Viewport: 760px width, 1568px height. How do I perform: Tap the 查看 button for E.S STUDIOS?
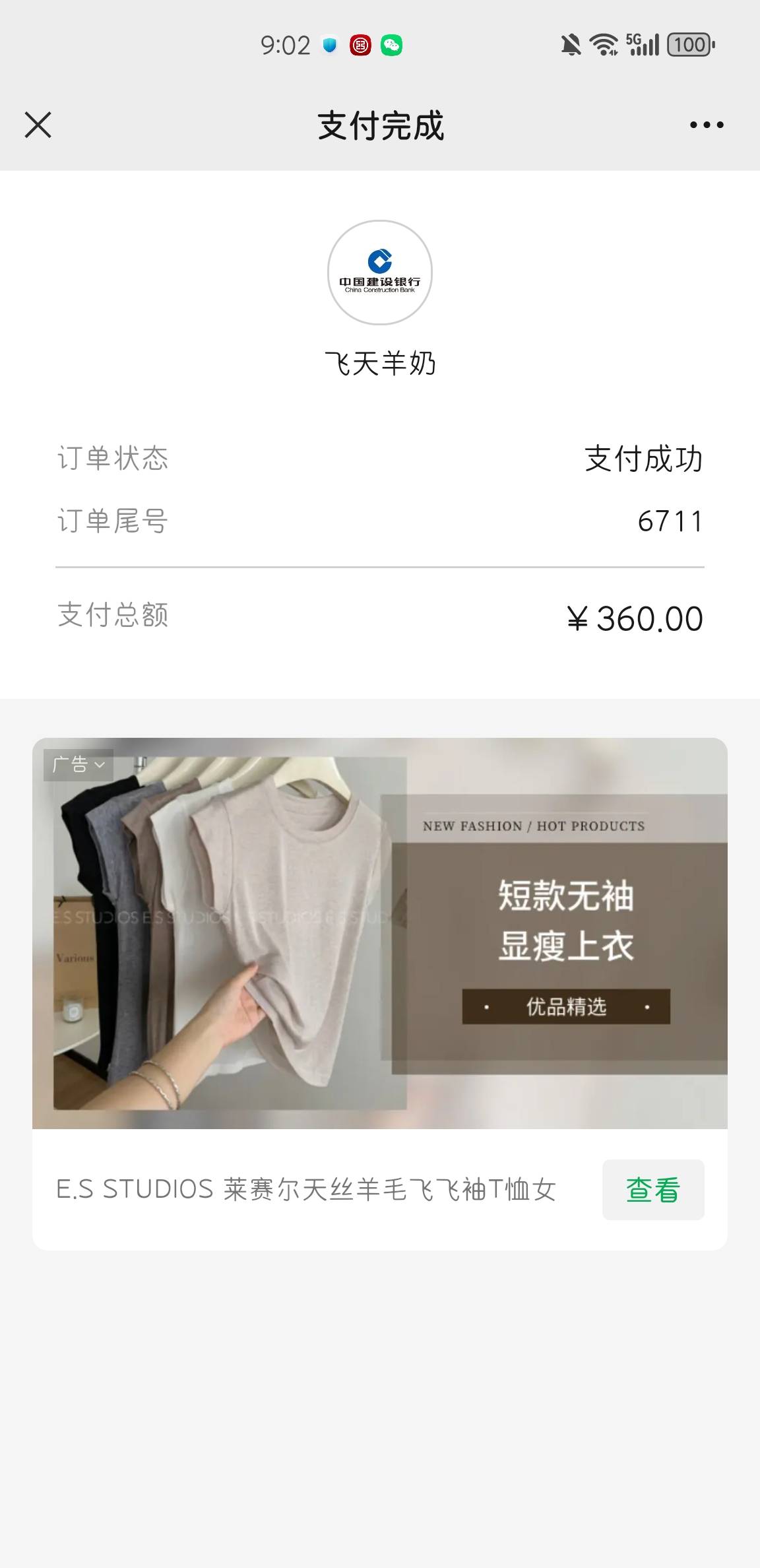652,1190
